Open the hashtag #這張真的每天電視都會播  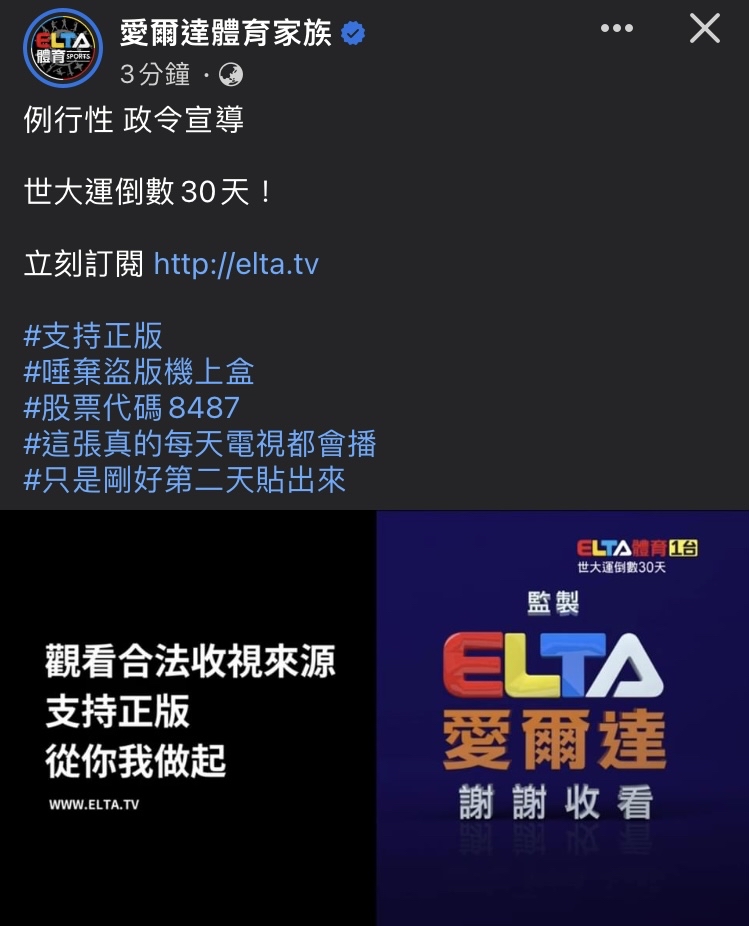(200, 444)
